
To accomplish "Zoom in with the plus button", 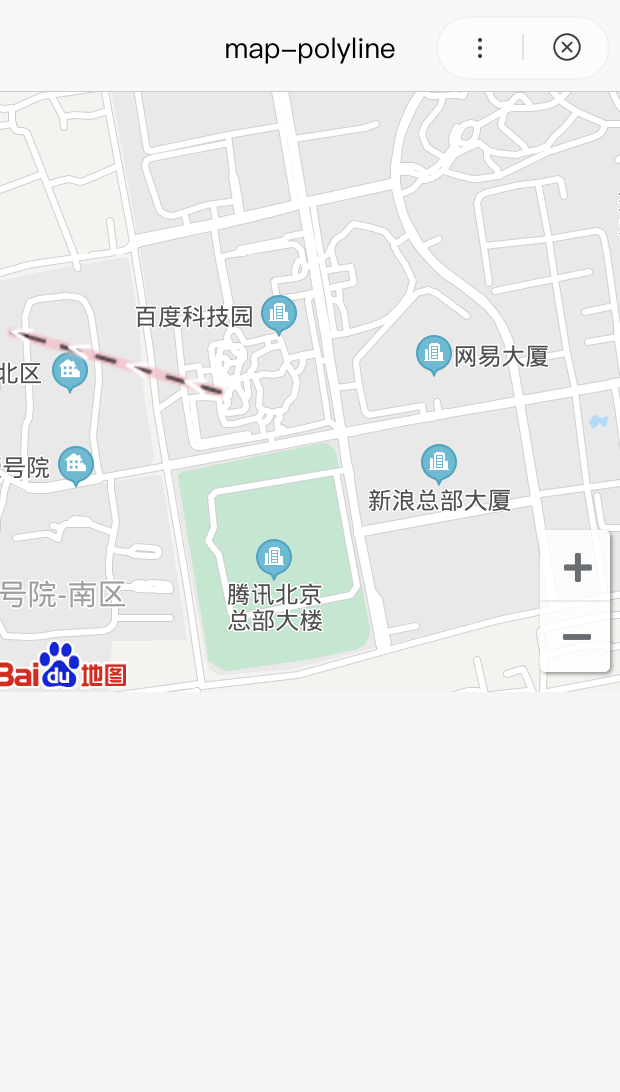I will 577,568.
